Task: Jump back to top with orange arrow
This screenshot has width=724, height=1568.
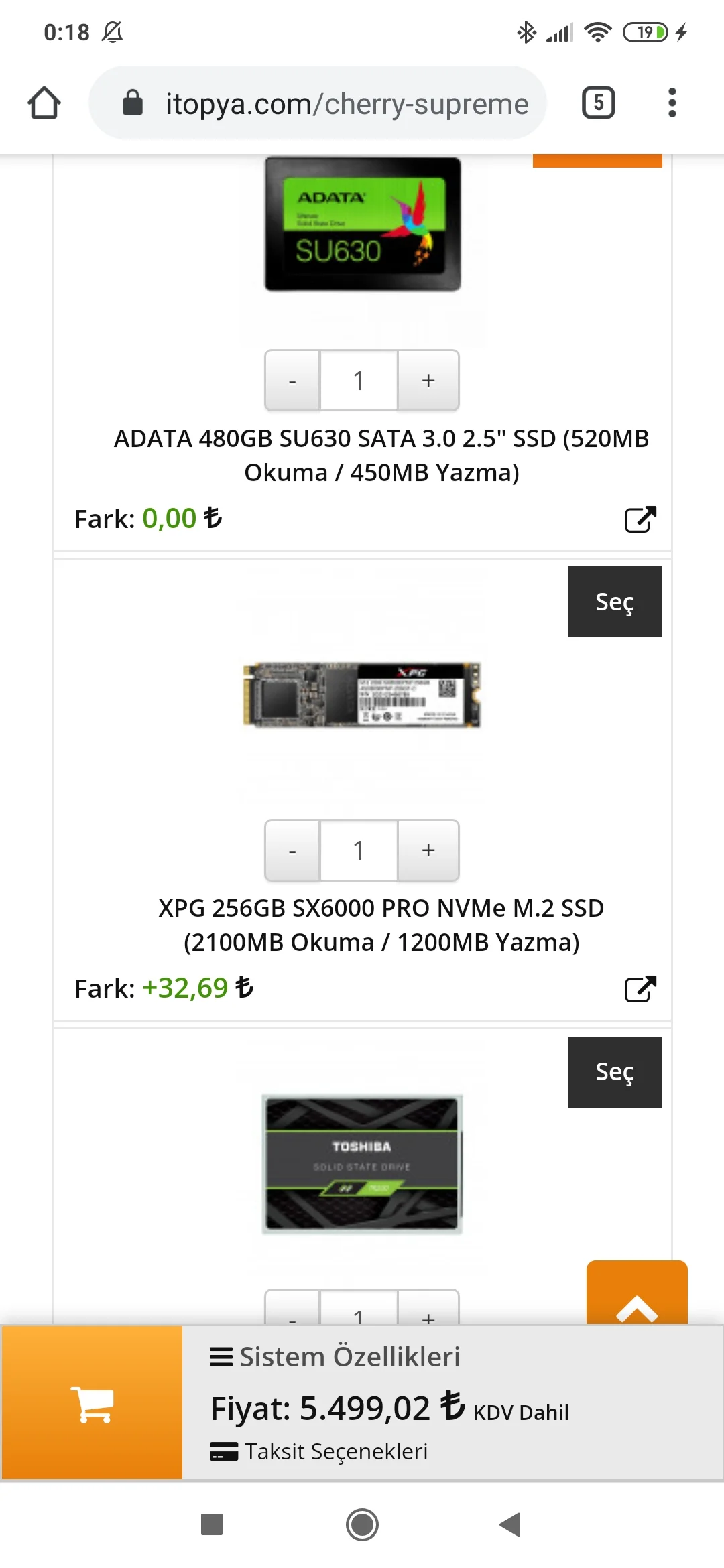Action: coord(637,1293)
